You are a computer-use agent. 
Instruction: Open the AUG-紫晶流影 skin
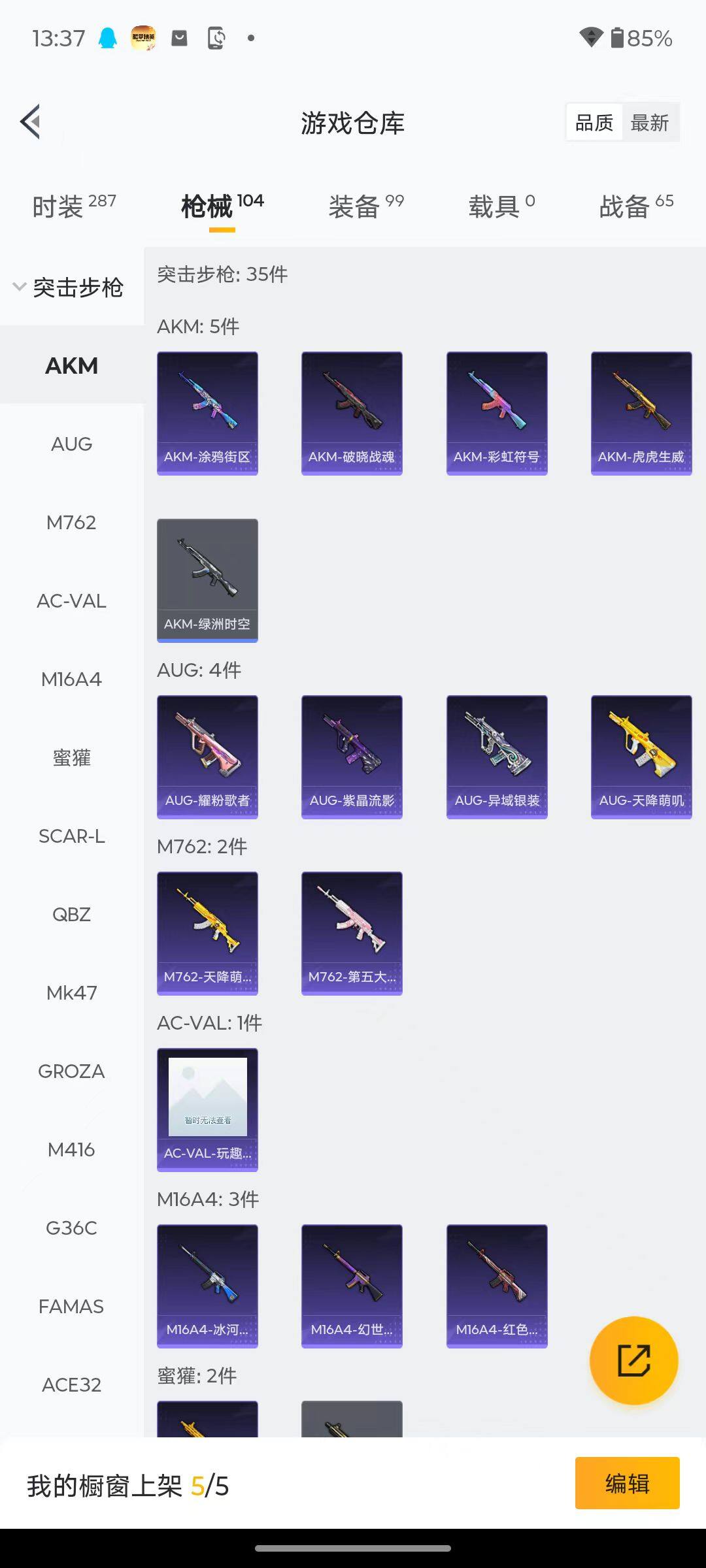tap(352, 757)
